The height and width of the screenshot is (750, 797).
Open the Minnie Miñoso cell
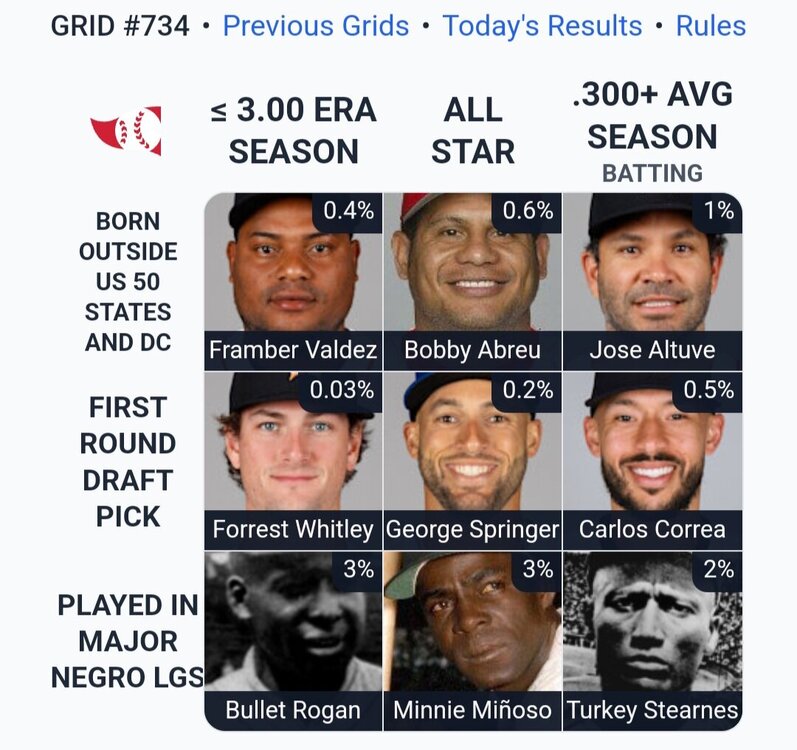[472, 640]
